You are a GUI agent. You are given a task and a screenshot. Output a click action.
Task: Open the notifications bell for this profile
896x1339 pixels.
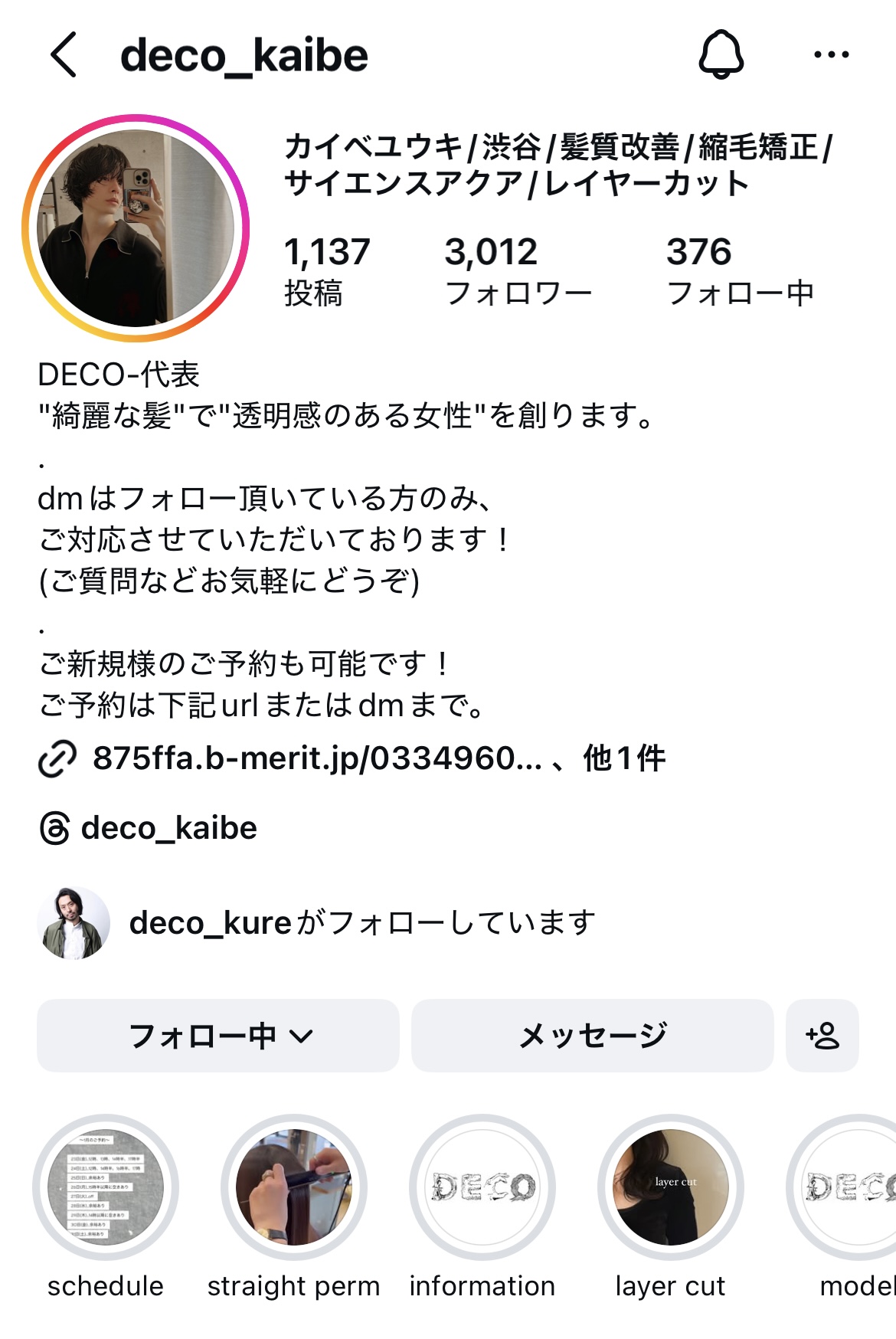721,55
